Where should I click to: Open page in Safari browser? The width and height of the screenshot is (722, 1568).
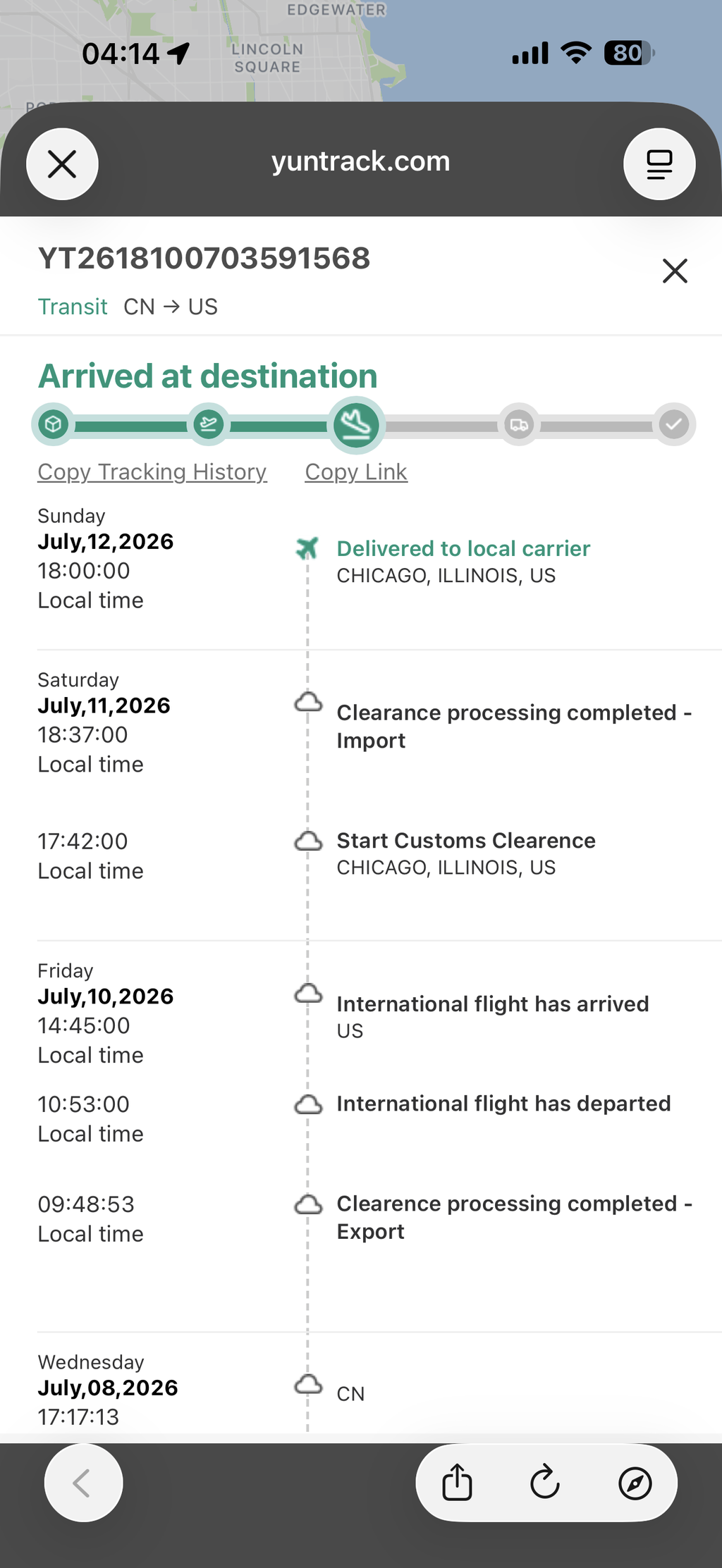[635, 1483]
